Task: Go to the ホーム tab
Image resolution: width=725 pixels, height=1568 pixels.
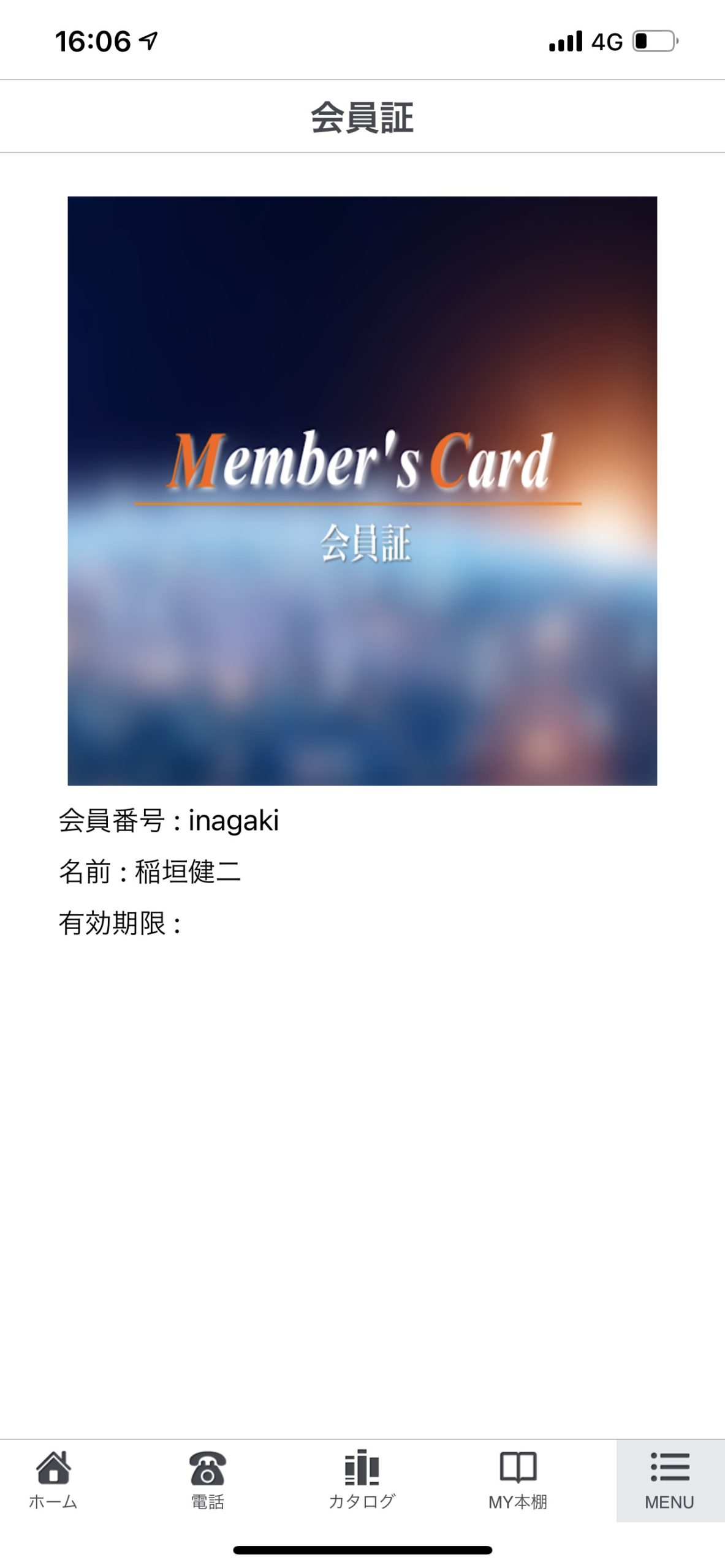Action: point(53,1480)
